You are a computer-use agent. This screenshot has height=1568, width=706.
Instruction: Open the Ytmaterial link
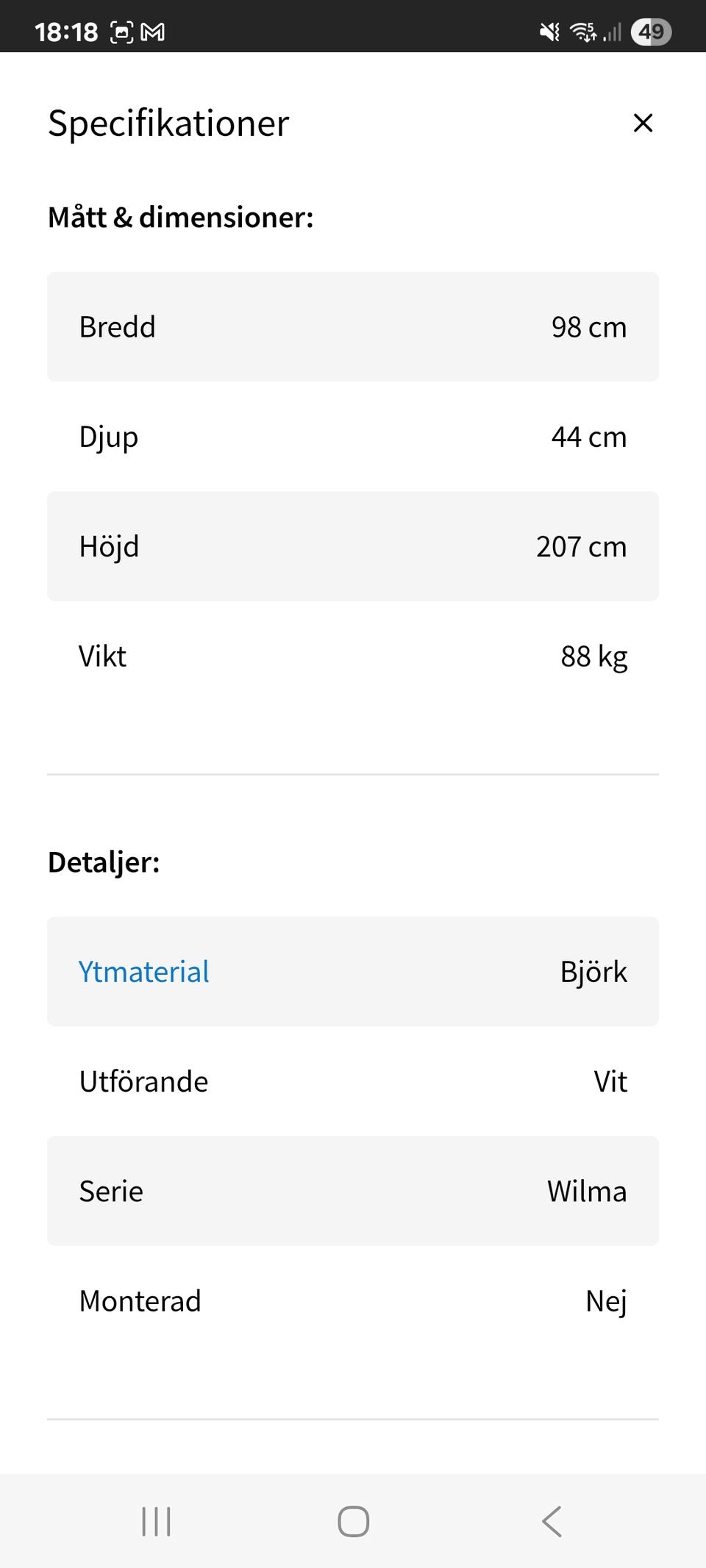[144, 971]
